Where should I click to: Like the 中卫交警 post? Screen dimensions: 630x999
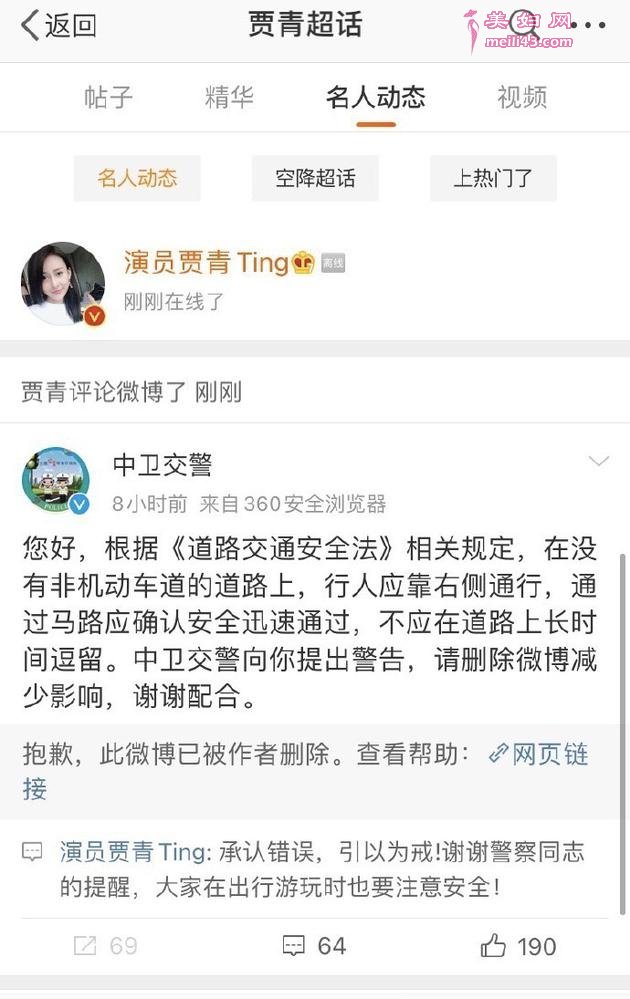[x=518, y=945]
